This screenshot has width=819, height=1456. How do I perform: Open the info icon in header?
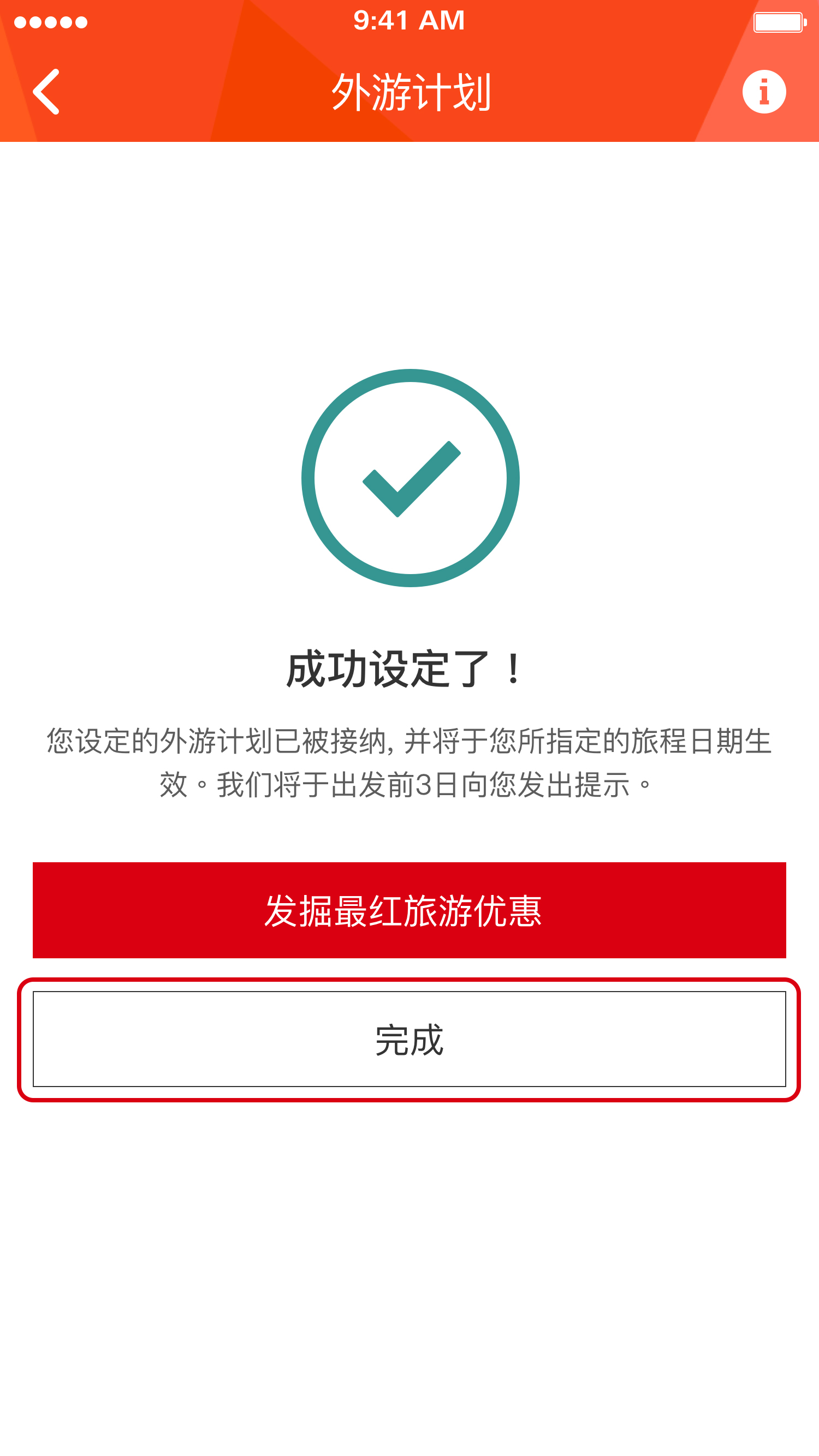(763, 92)
